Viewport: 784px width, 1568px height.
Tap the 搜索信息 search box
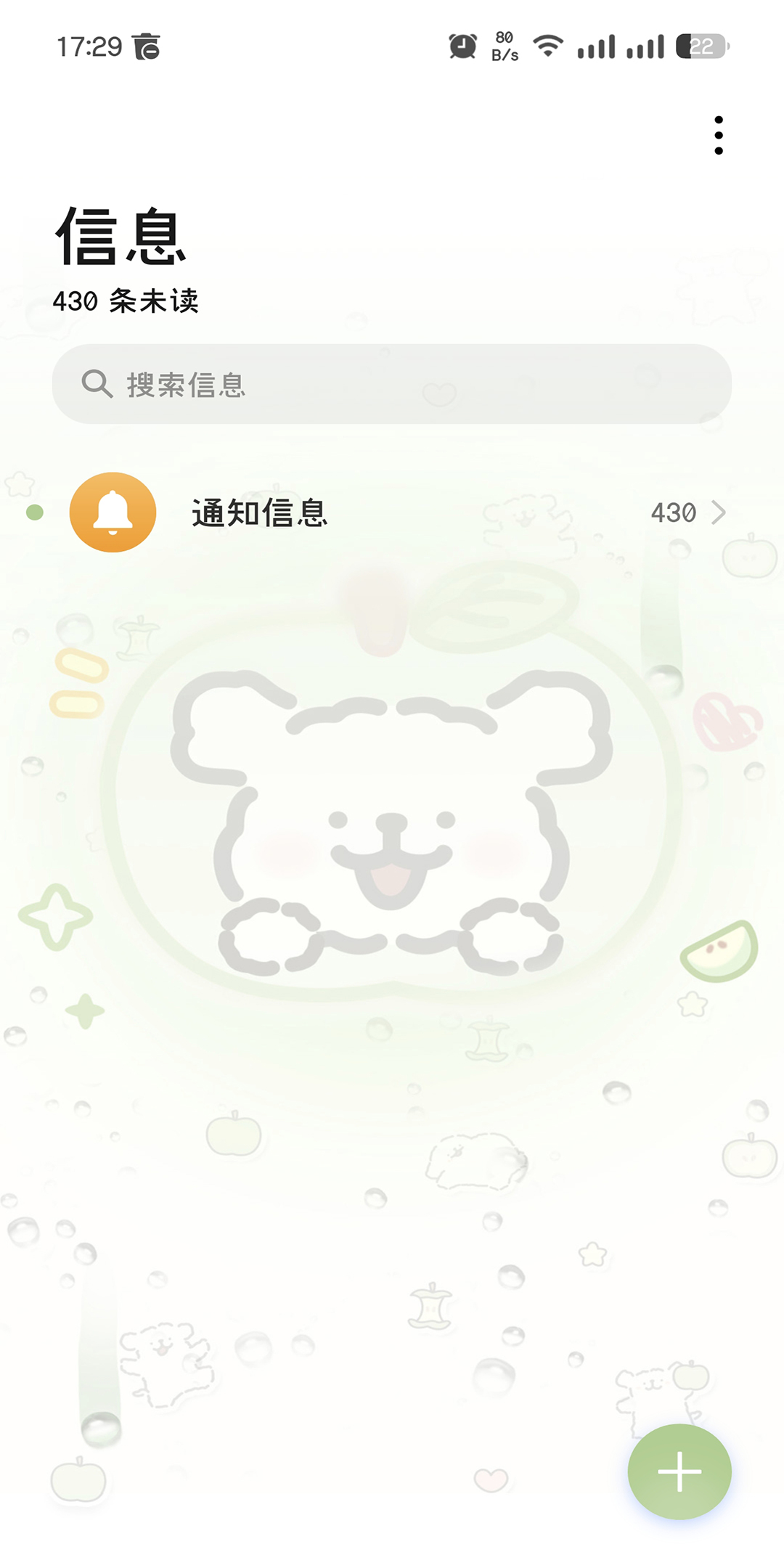pyautogui.click(x=392, y=384)
